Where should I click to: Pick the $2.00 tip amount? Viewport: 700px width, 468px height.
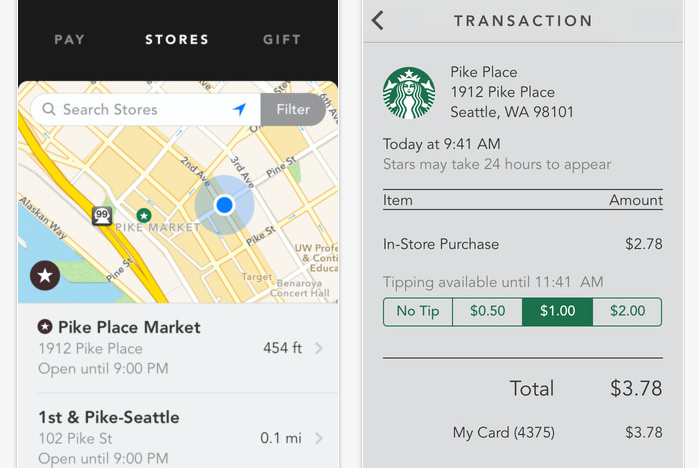(x=627, y=311)
